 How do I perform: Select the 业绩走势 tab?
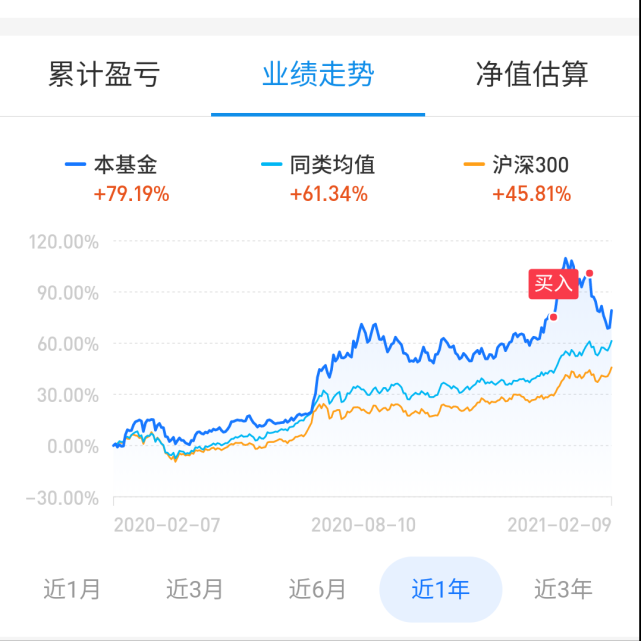click(318, 75)
